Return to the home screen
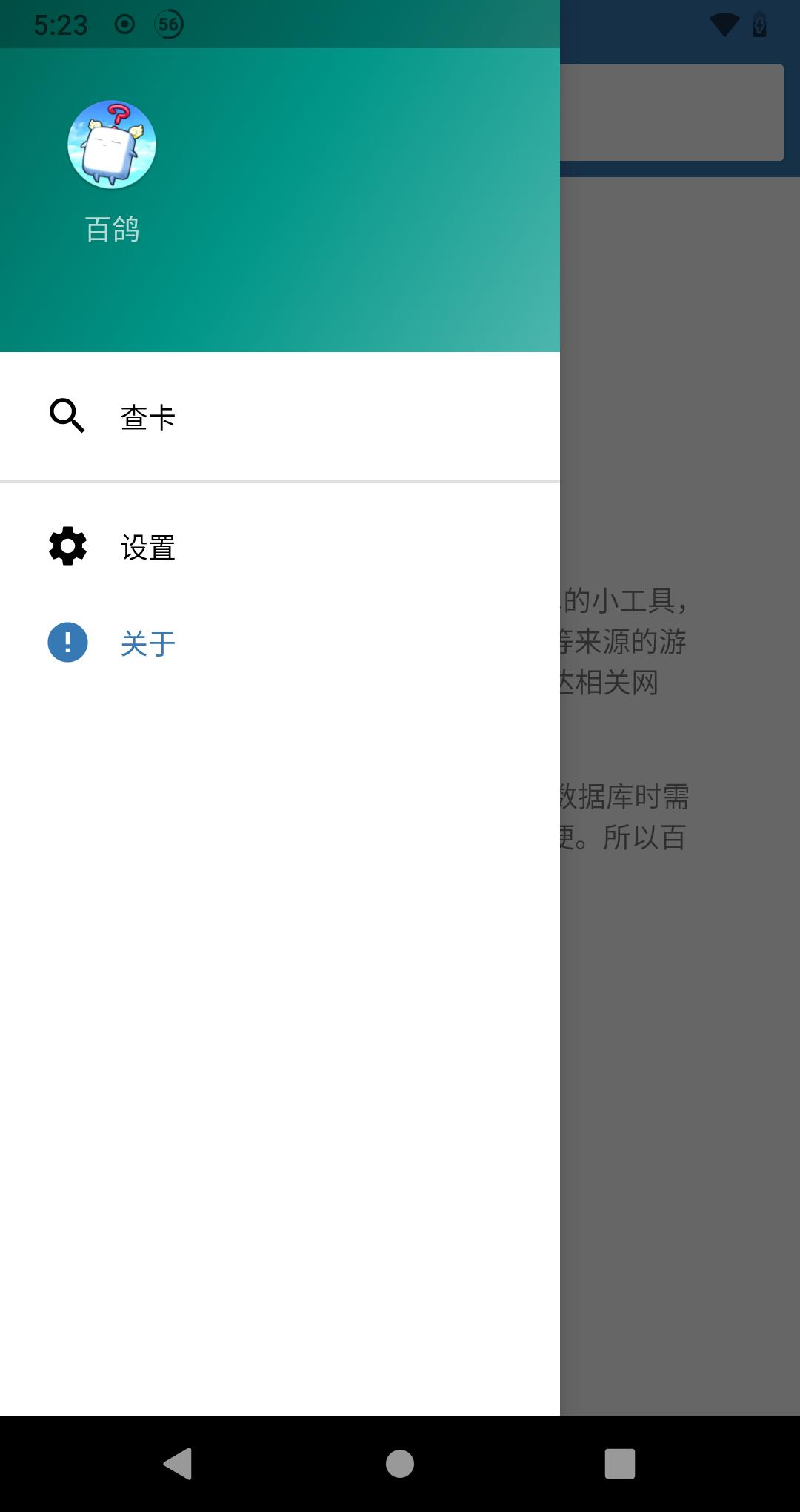This screenshot has width=800, height=1512. click(x=400, y=1464)
